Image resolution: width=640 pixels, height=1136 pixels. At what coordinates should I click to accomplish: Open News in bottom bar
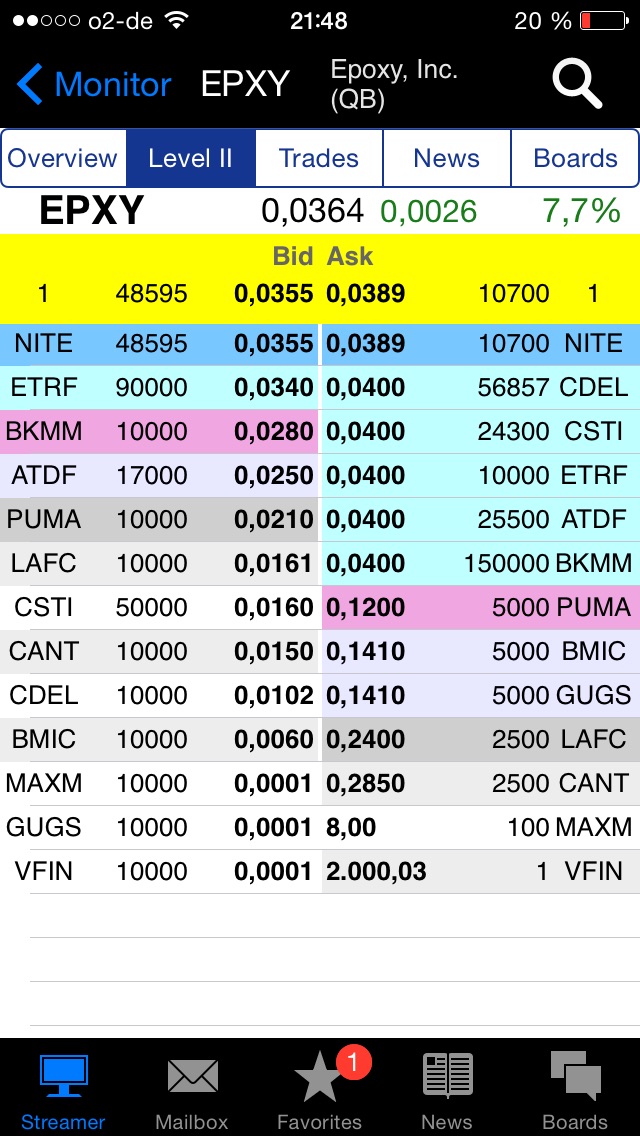[x=447, y=1090]
